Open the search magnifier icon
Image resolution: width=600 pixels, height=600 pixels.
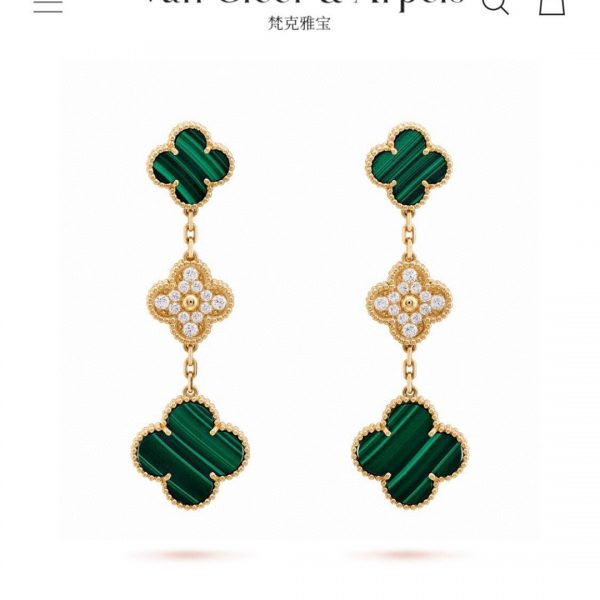495,4
